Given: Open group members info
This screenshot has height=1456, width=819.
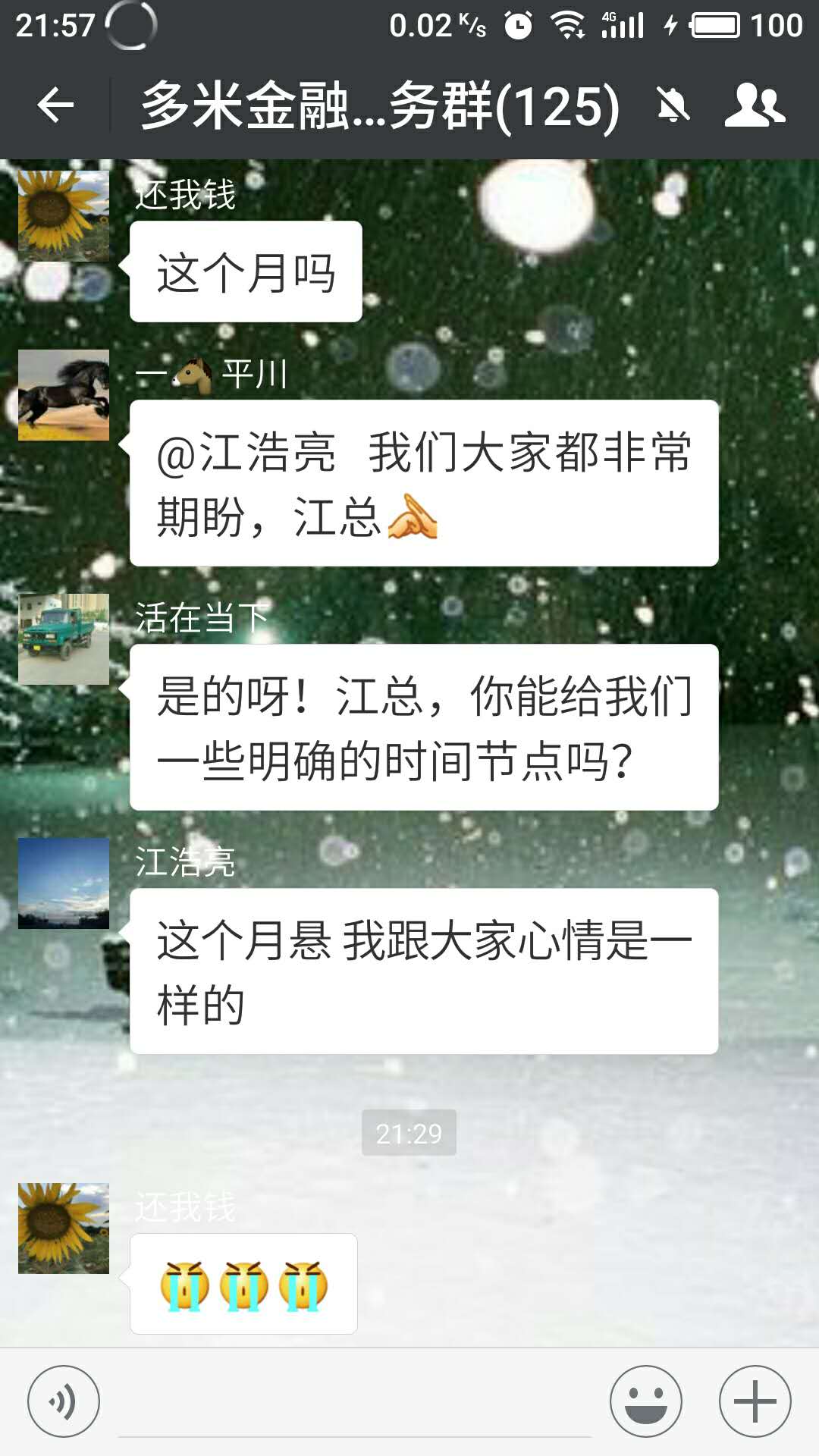Looking at the screenshot, I should click(x=755, y=105).
